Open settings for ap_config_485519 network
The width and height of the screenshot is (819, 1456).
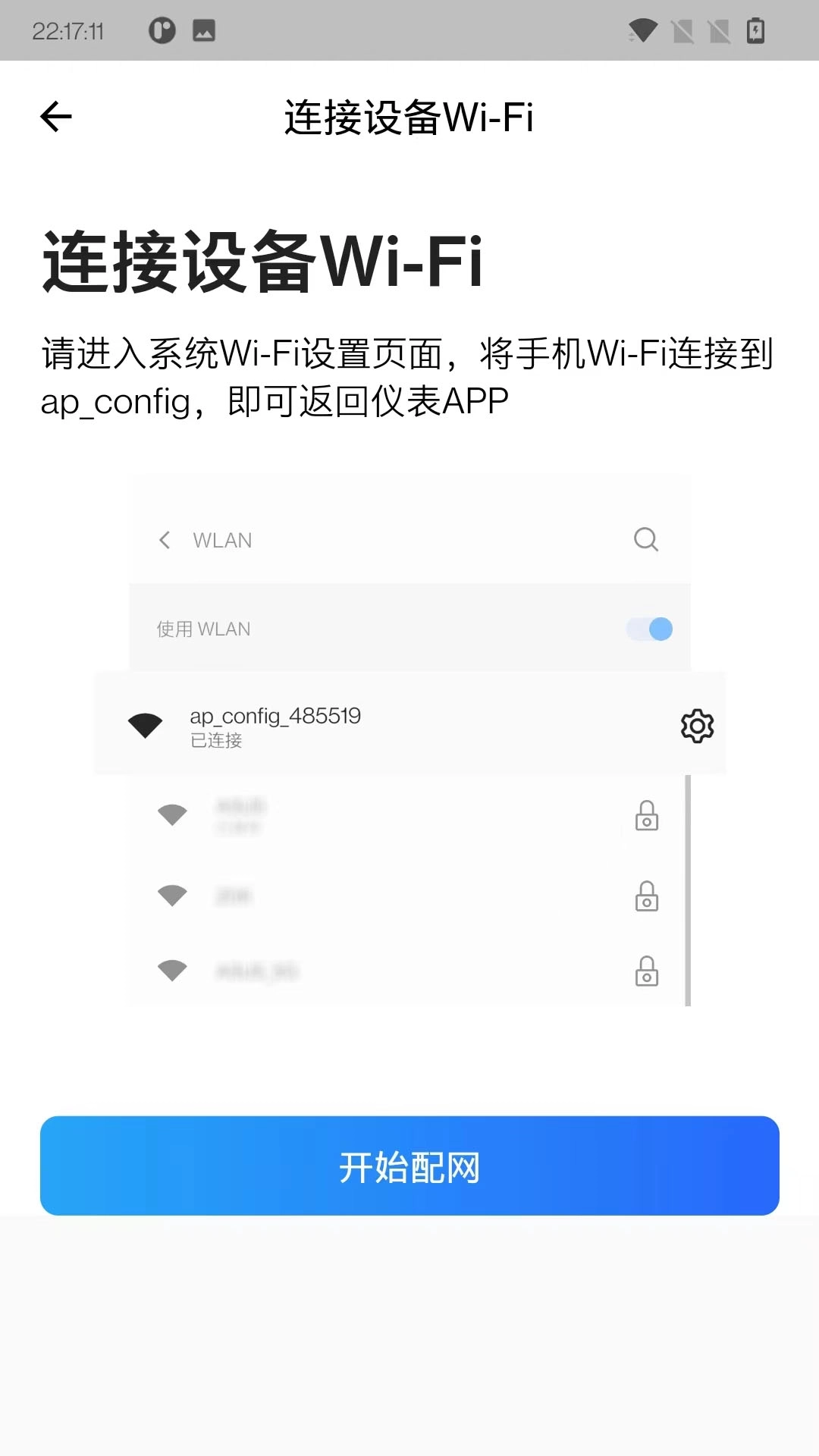pyautogui.click(x=695, y=726)
